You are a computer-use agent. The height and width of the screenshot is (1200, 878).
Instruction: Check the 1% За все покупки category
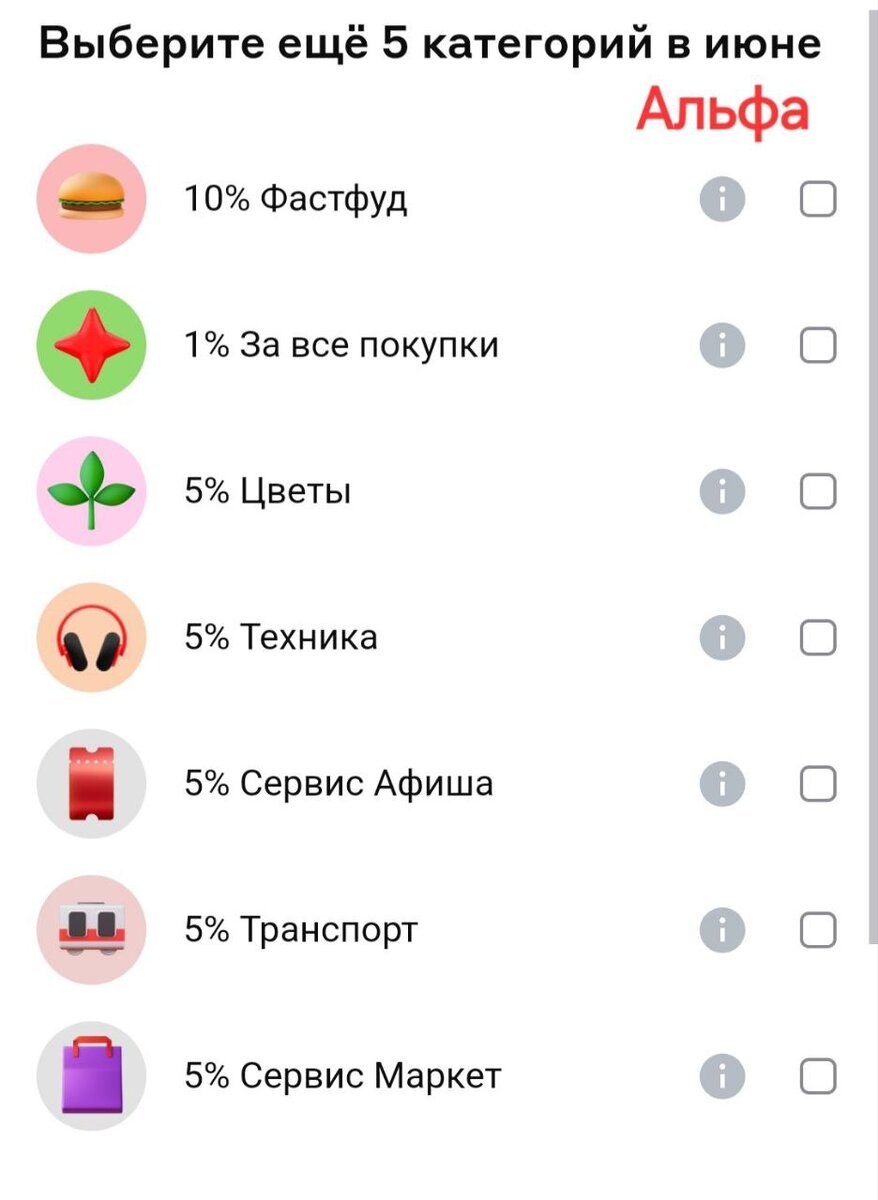817,344
